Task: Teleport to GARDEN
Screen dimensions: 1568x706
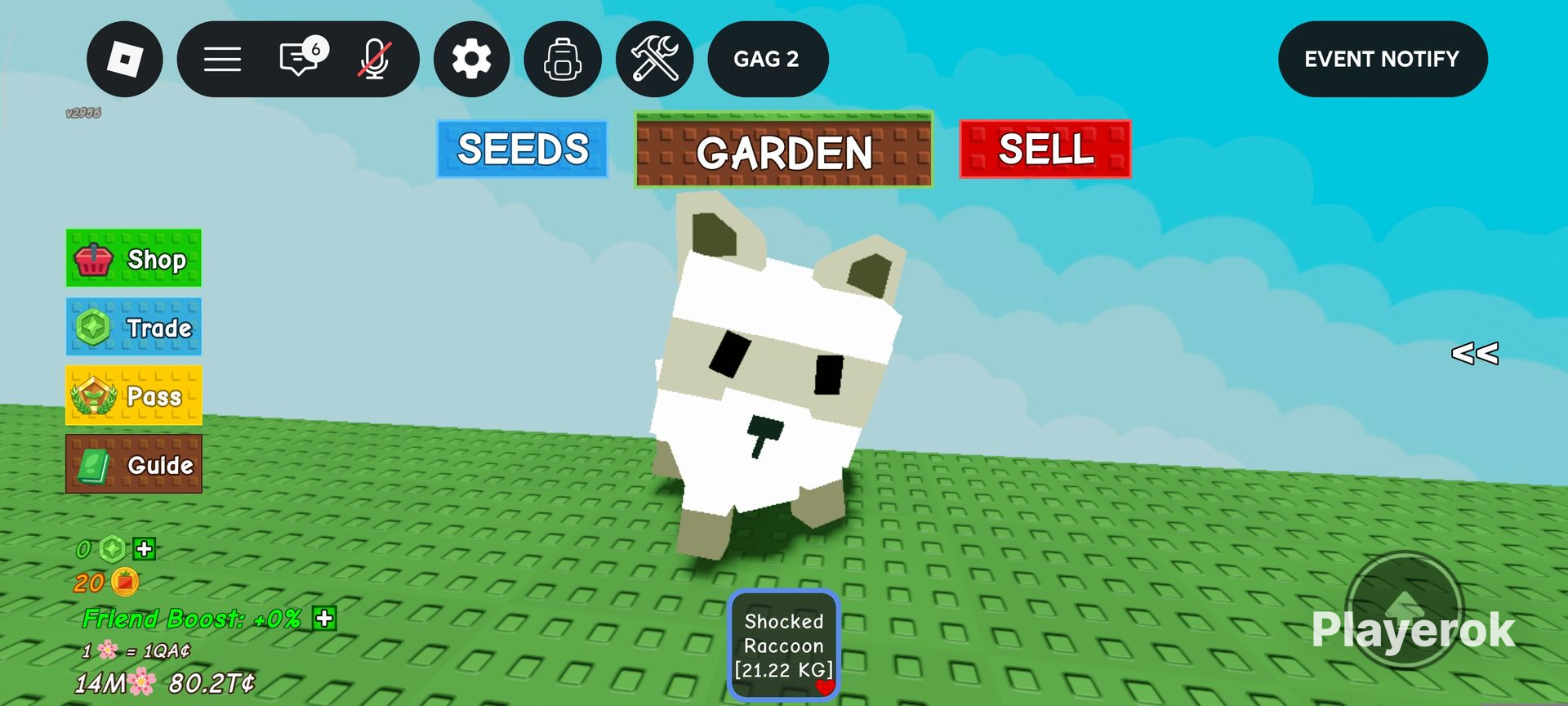Action: coord(784,150)
